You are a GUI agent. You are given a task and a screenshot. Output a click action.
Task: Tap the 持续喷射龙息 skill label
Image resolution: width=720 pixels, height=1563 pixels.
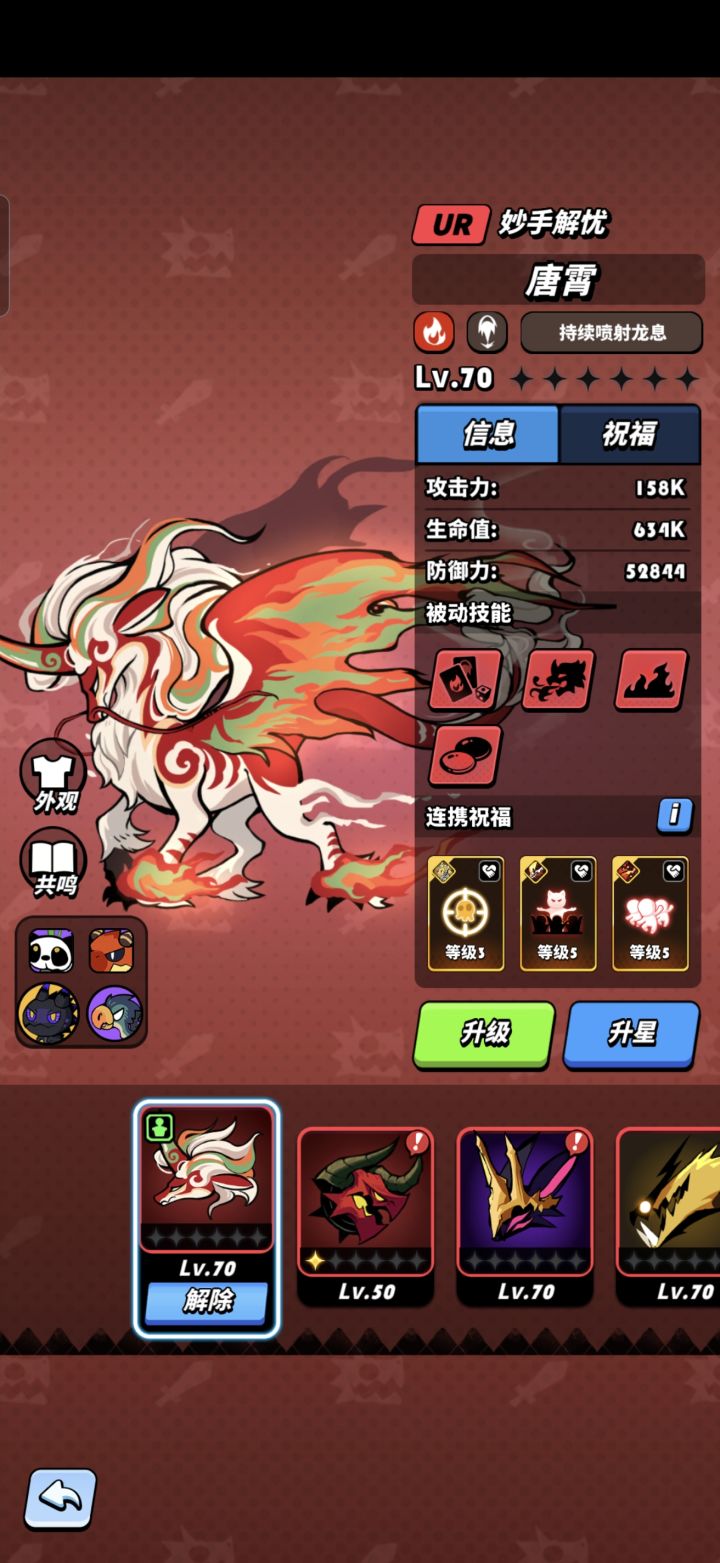[612, 332]
